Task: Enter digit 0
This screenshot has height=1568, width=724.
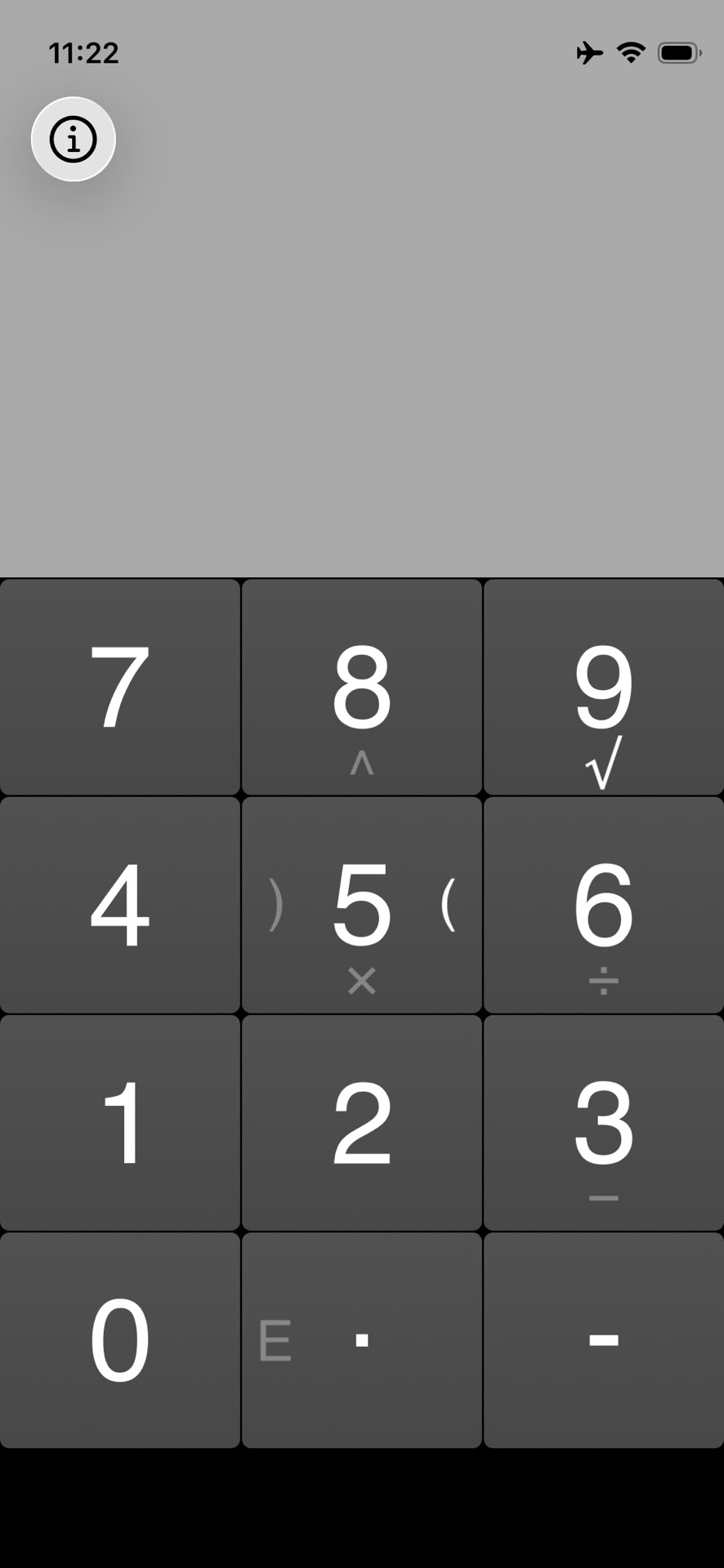Action: pyautogui.click(x=119, y=1340)
